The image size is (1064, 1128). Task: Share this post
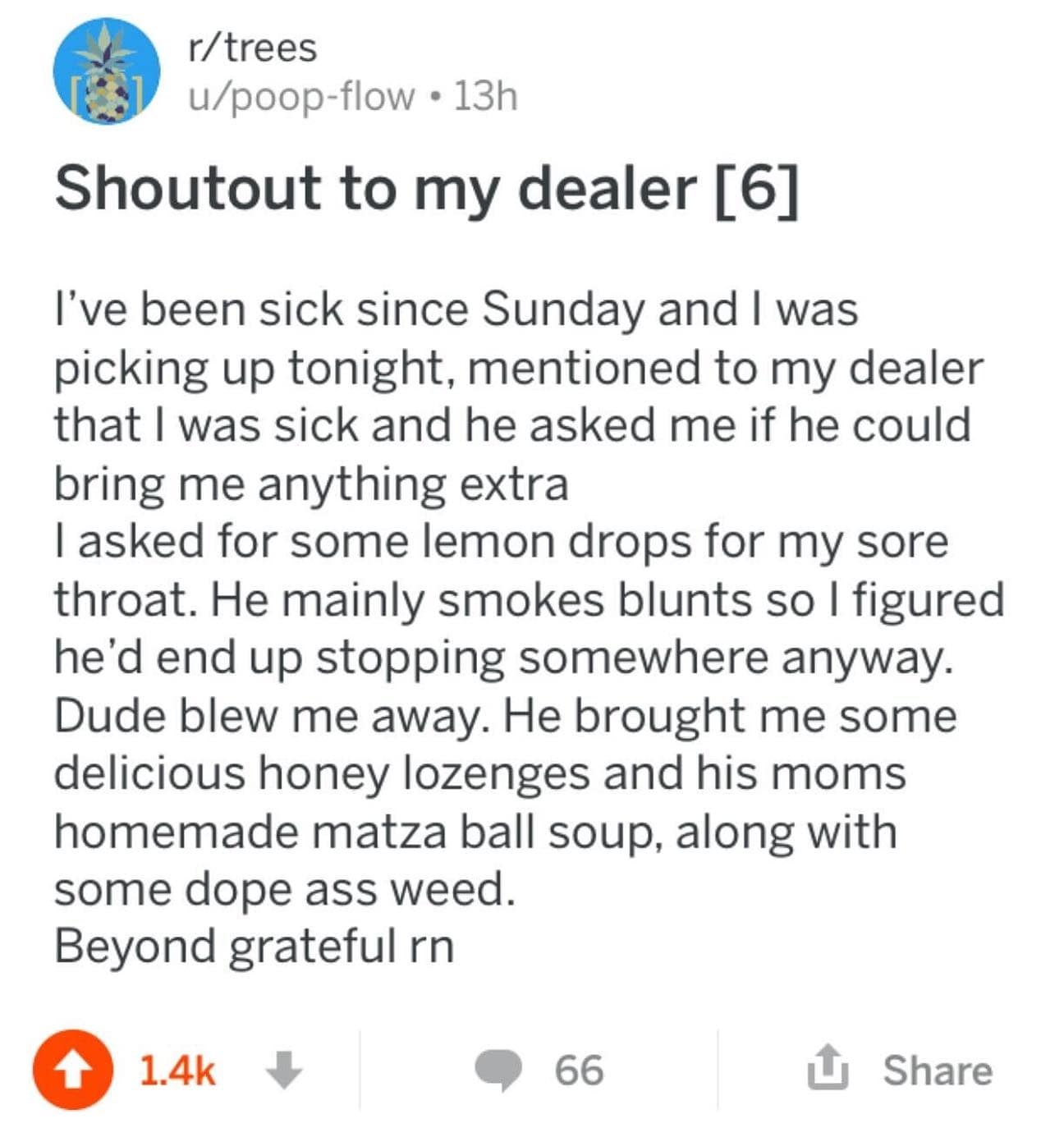pyautogui.click(x=901, y=1070)
